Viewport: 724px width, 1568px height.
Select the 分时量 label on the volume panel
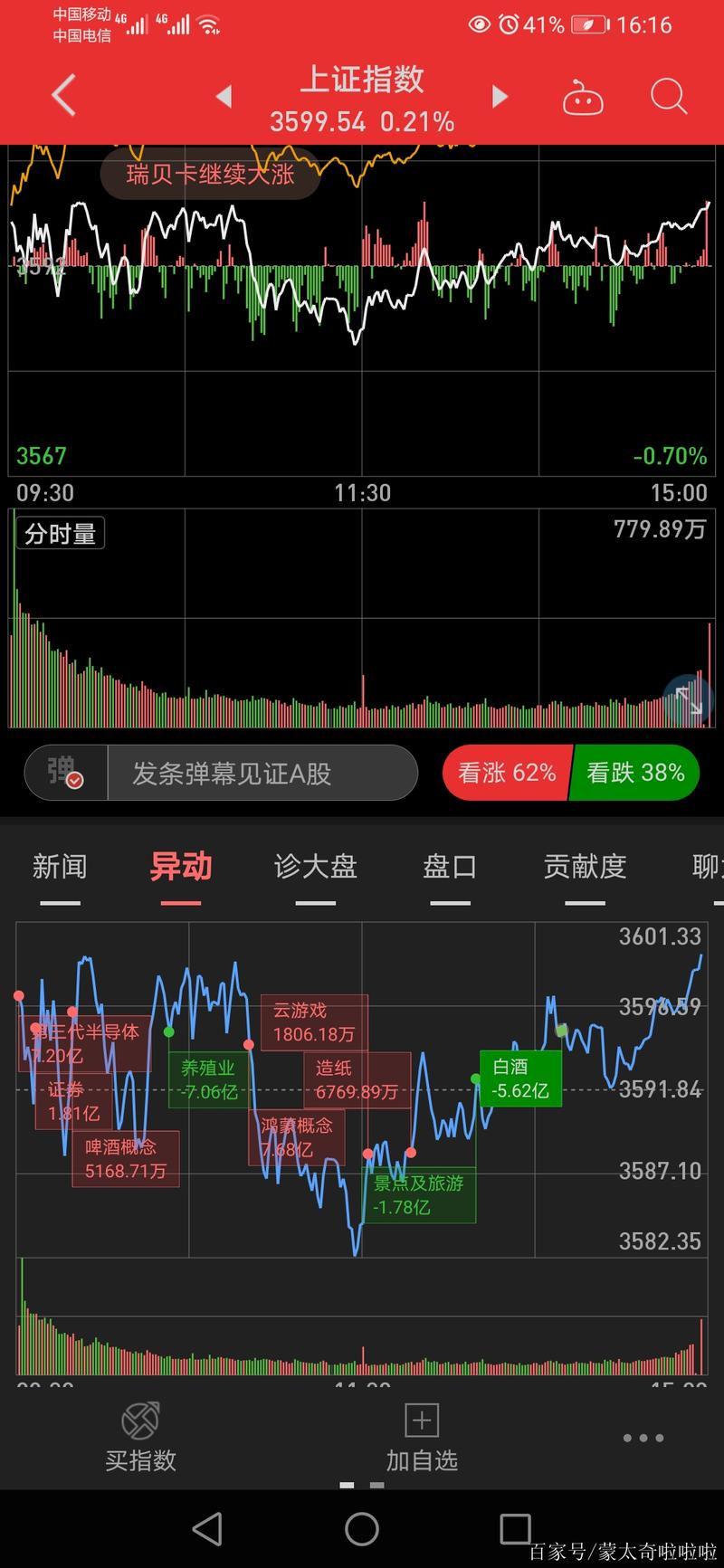(x=60, y=533)
